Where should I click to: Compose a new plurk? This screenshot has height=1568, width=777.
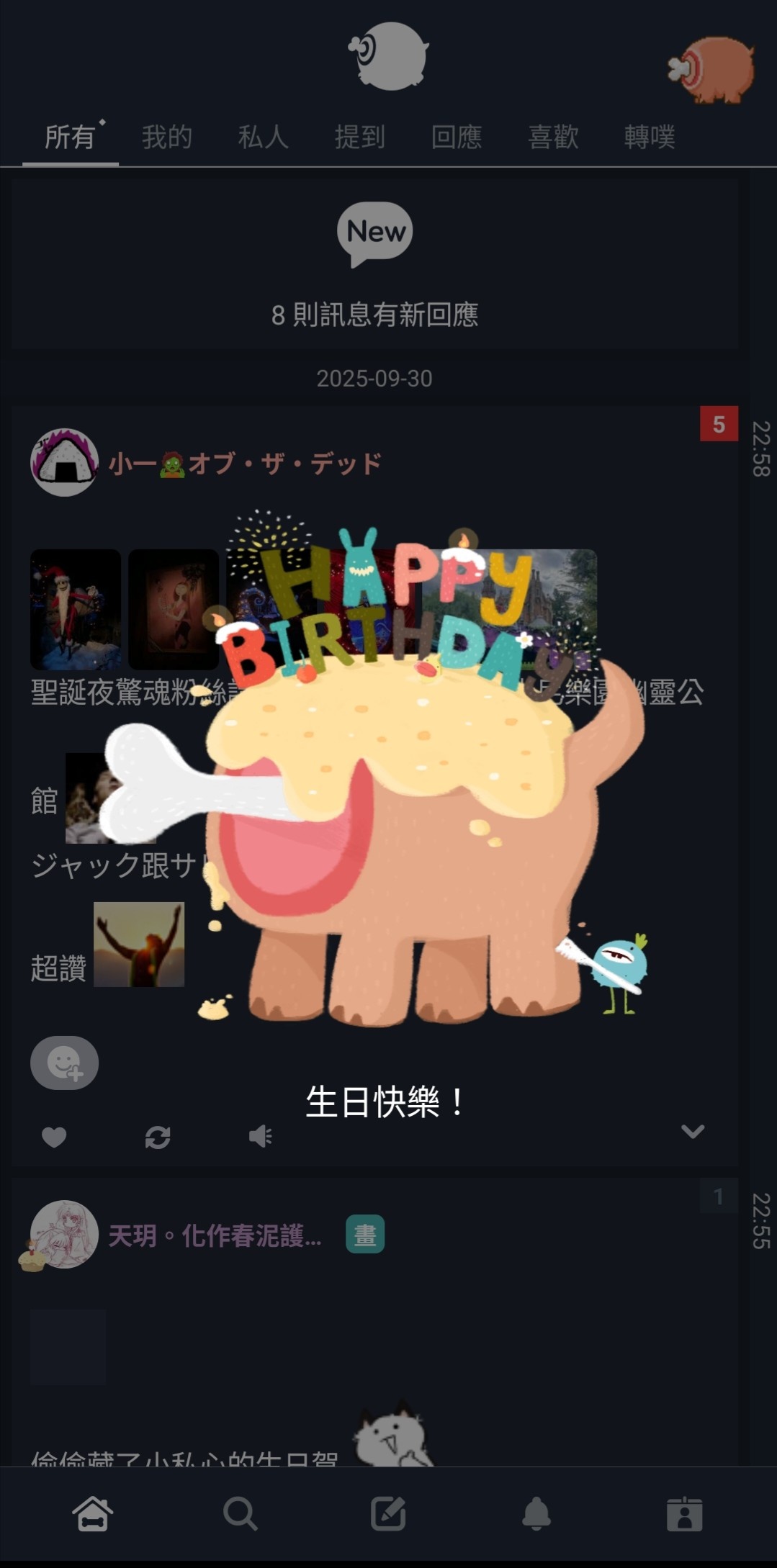coord(388,1513)
